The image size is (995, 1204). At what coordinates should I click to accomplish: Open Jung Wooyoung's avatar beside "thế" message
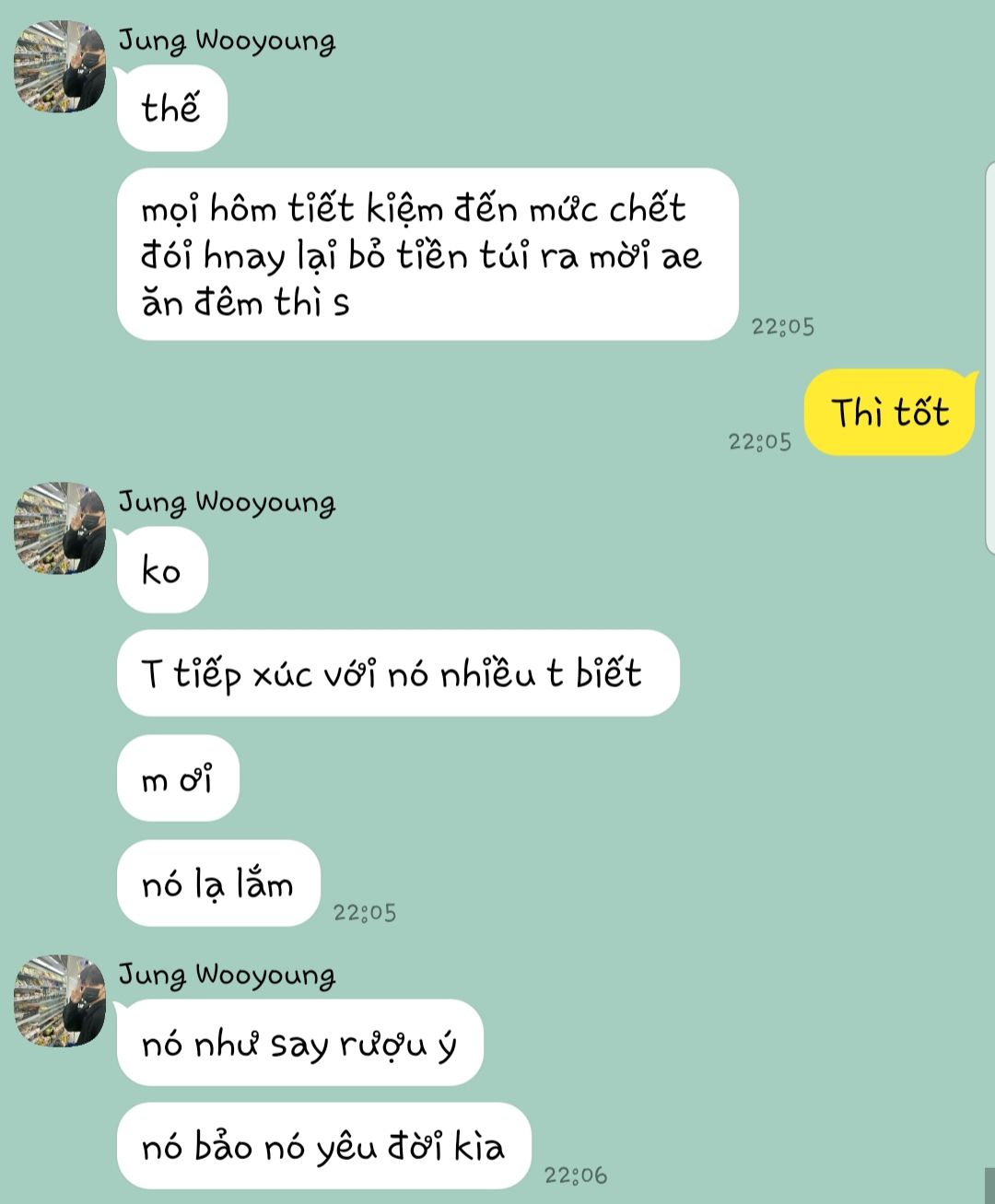click(x=60, y=67)
